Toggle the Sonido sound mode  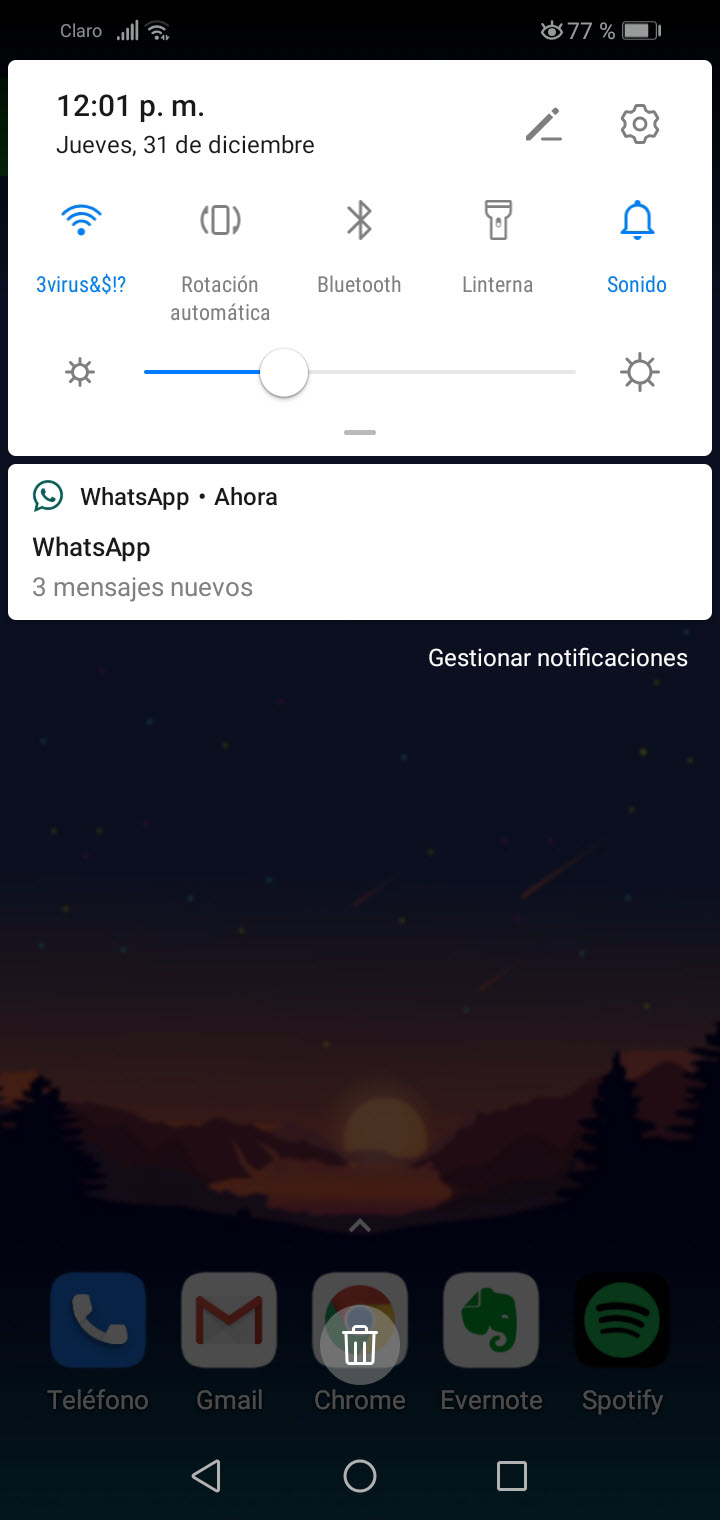click(637, 220)
